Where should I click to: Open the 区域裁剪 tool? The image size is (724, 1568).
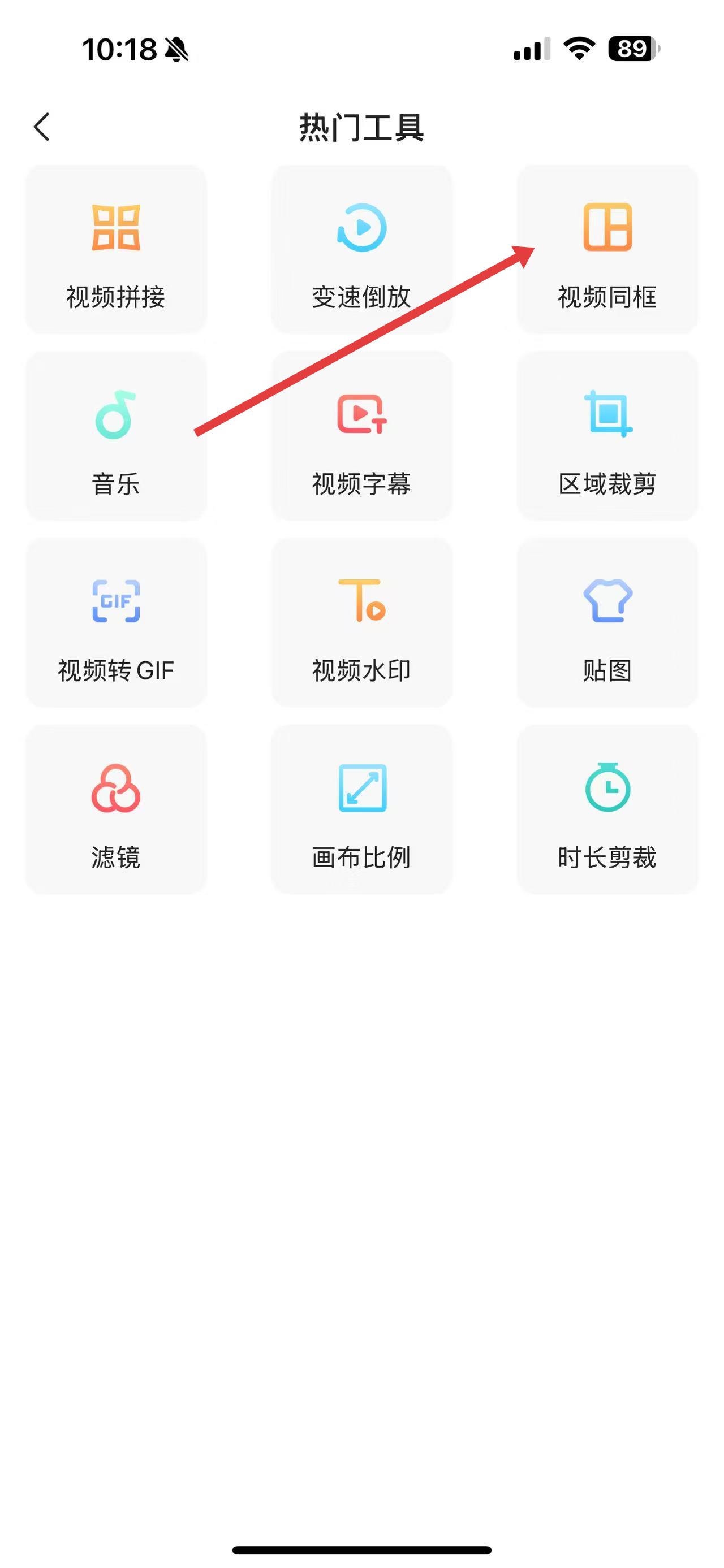[607, 436]
